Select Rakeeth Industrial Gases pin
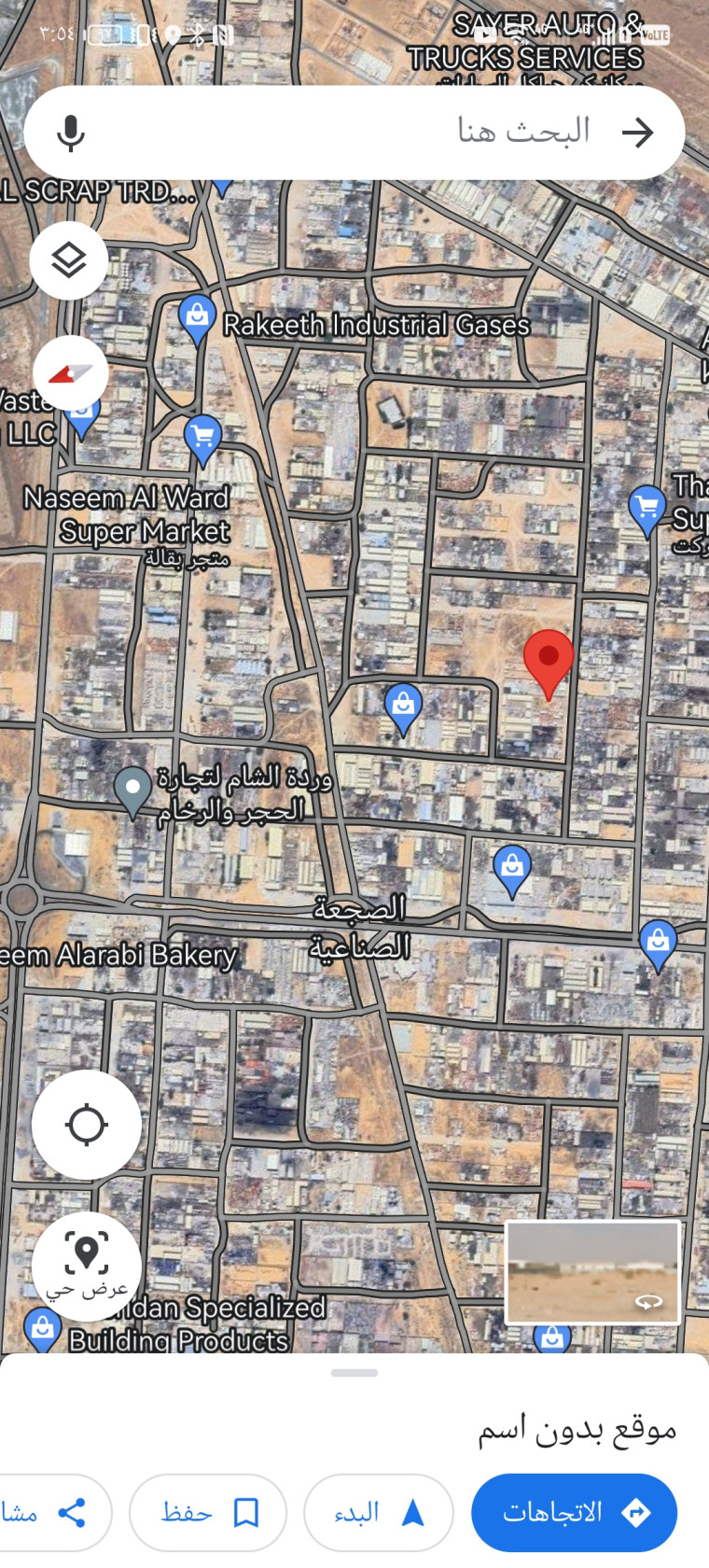Image resolution: width=709 pixels, height=1568 pixels. (x=197, y=319)
